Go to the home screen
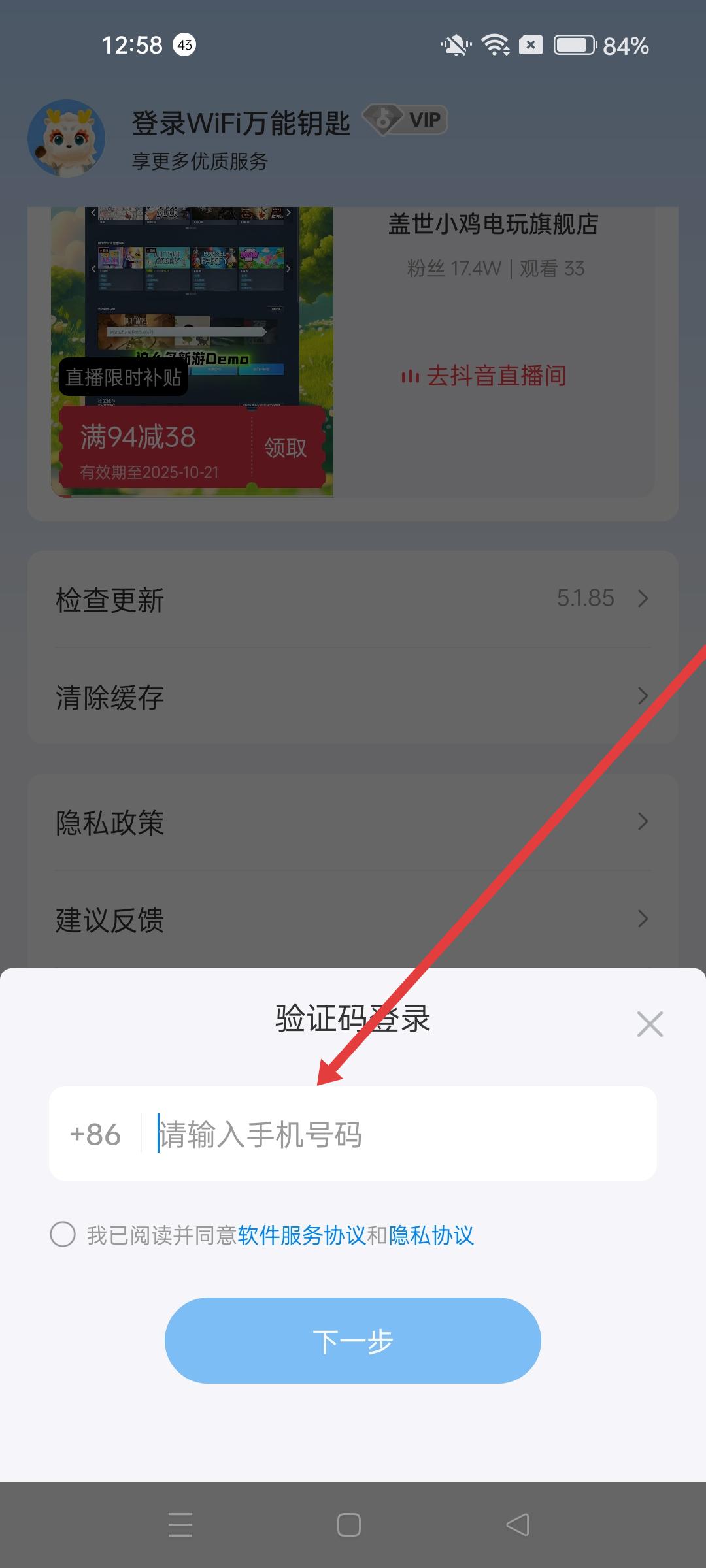The image size is (706, 1568). click(x=349, y=1525)
